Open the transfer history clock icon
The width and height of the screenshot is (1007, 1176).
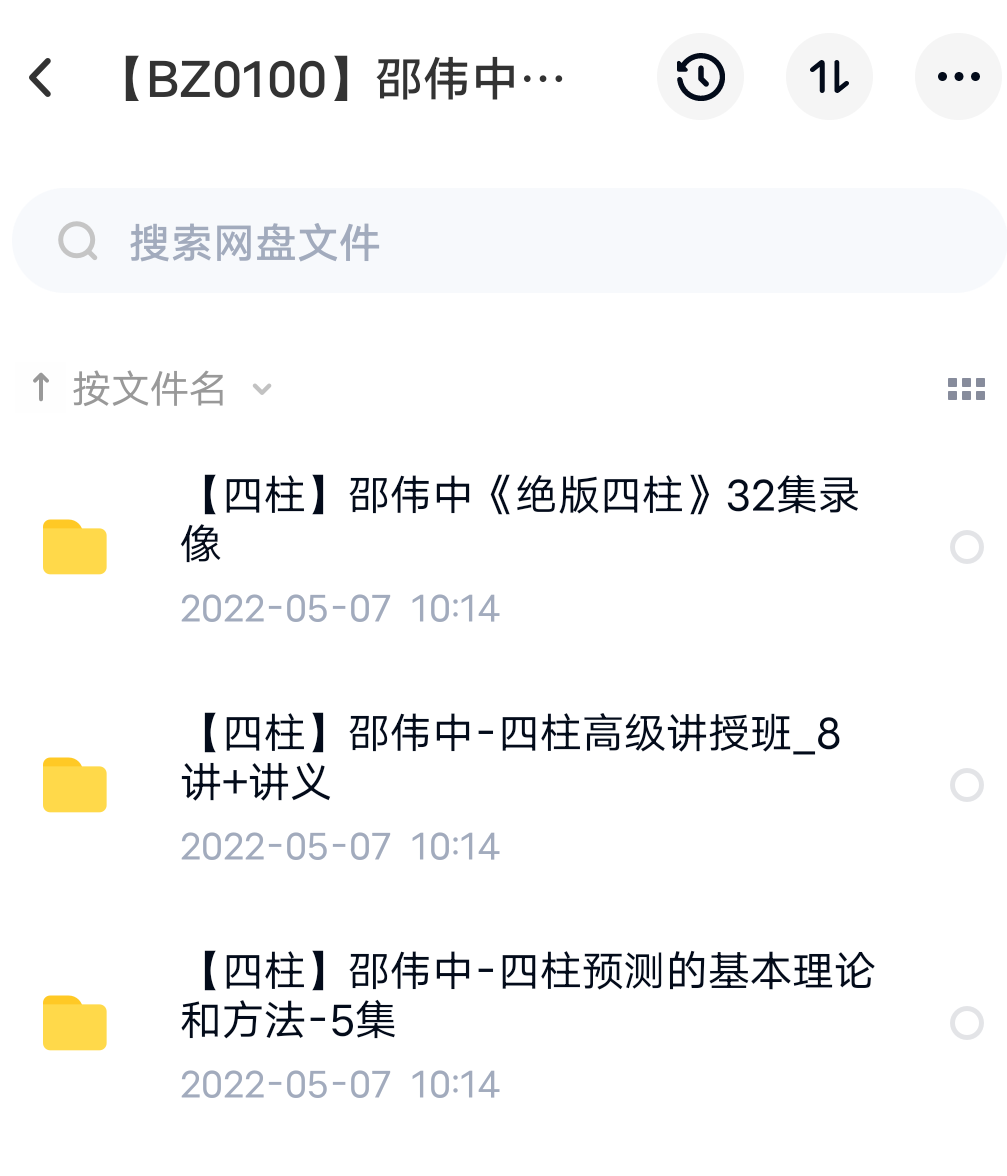[x=700, y=76]
